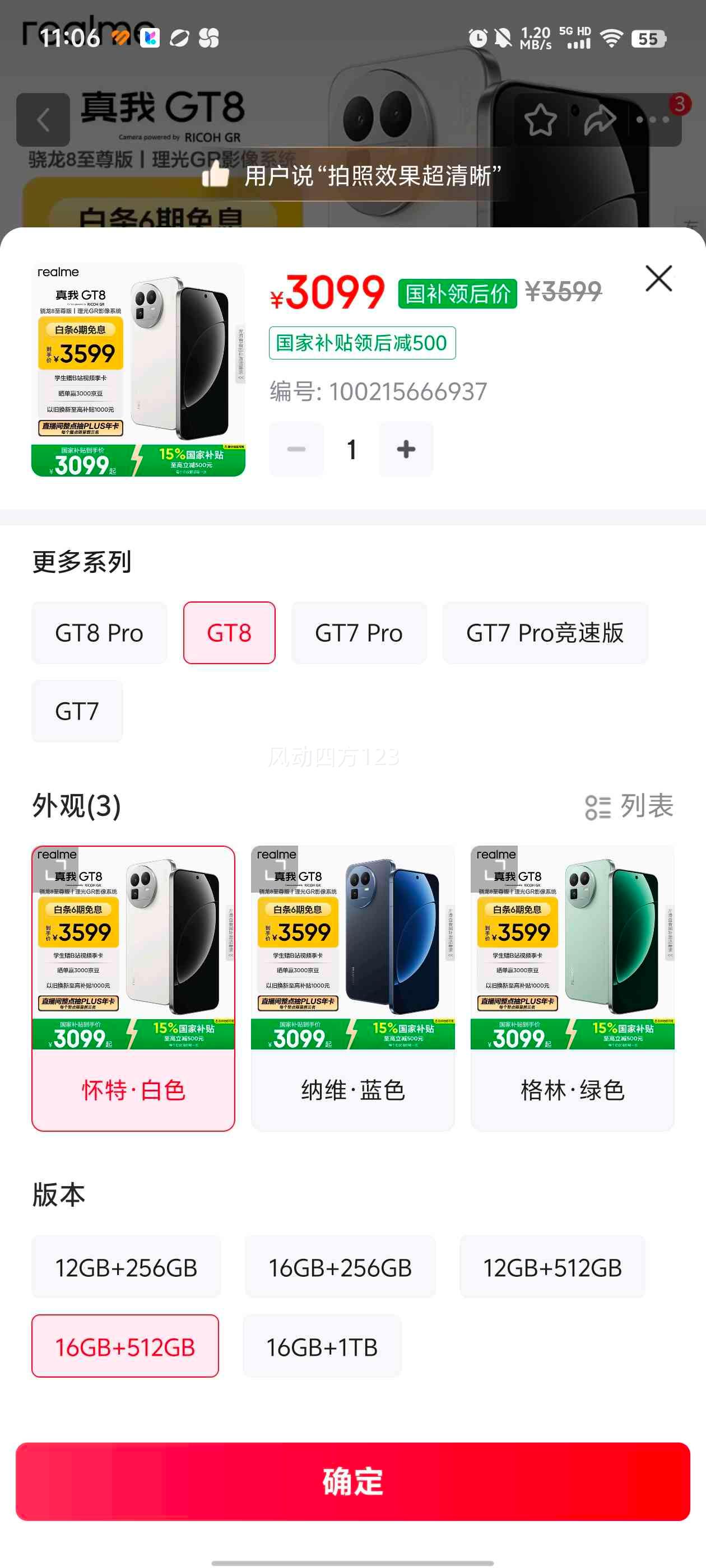This screenshot has height=1568, width=706.
Task: Switch to the GT8 Pro series
Action: tap(100, 632)
